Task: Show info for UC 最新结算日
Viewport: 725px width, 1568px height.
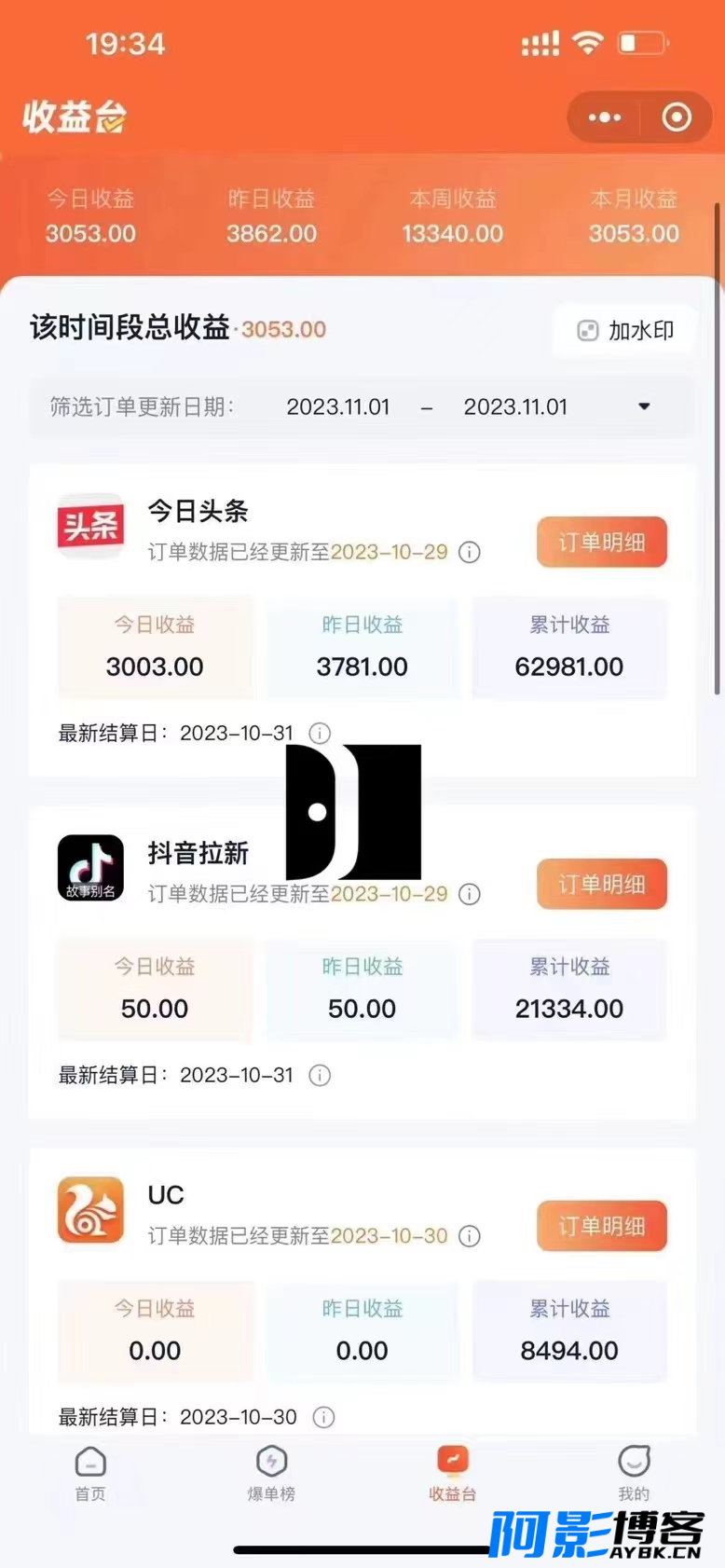Action: pyautogui.click(x=323, y=1417)
